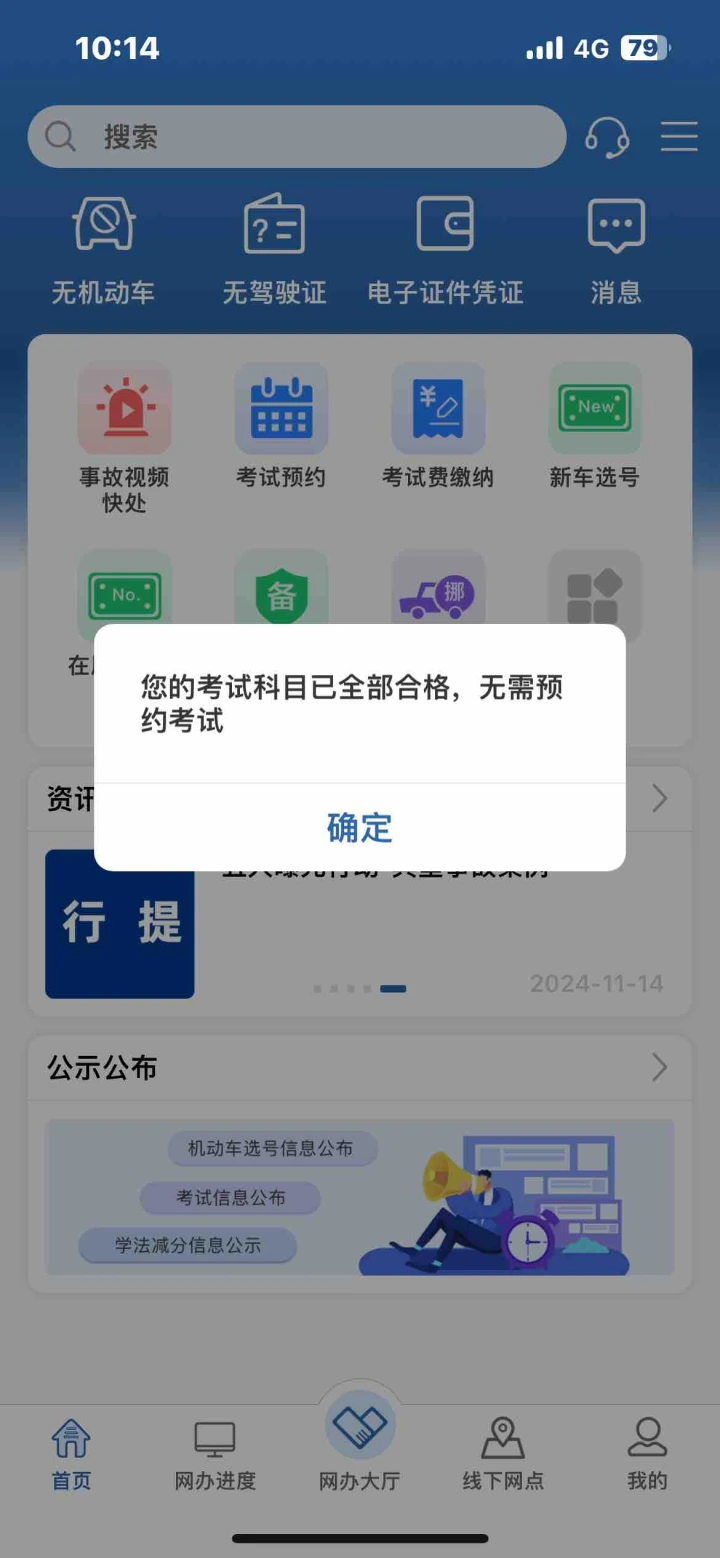
Task: Open 机动车选号信息公布
Action: point(270,1149)
